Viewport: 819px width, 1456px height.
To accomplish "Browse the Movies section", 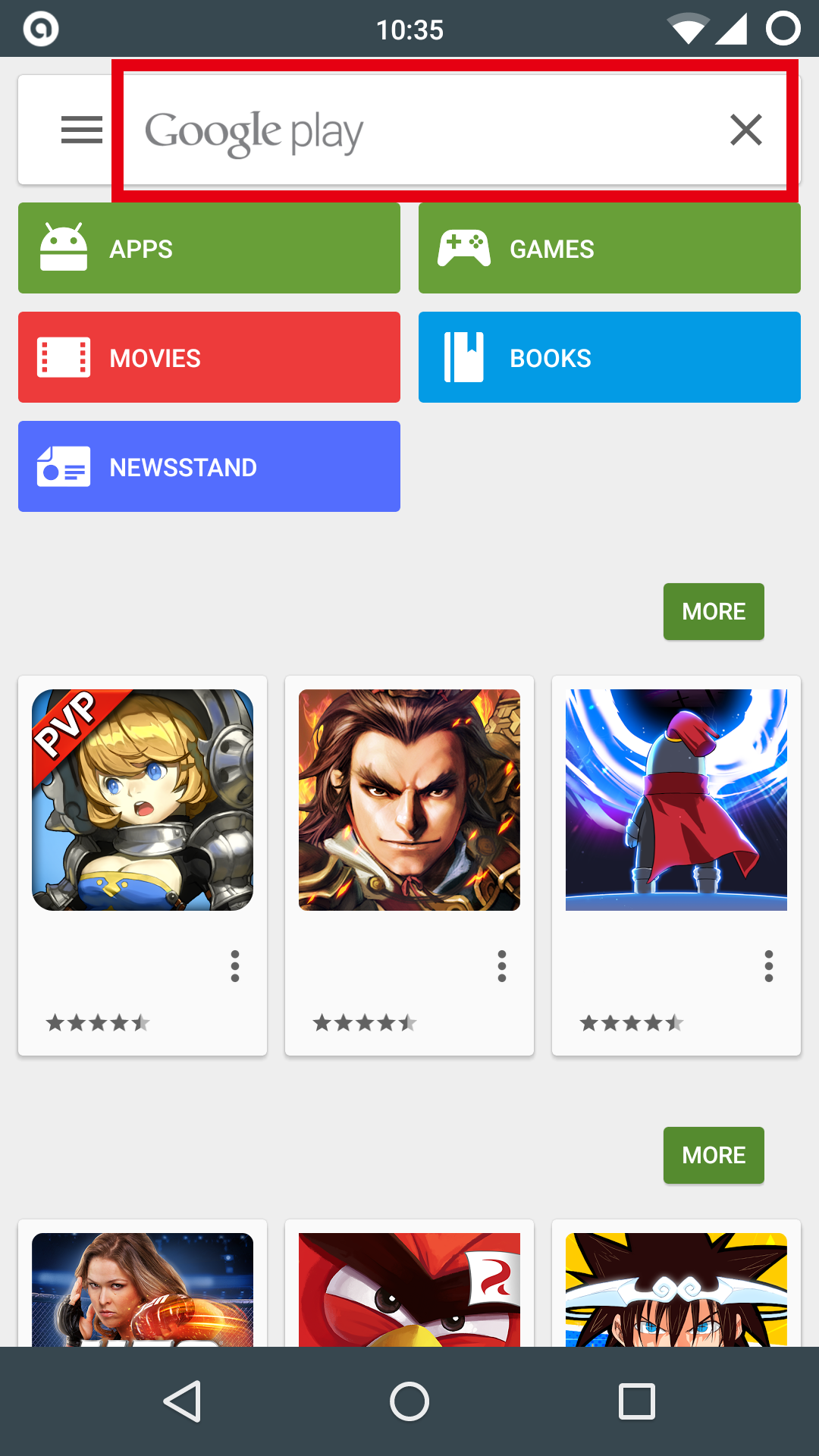I will click(209, 357).
